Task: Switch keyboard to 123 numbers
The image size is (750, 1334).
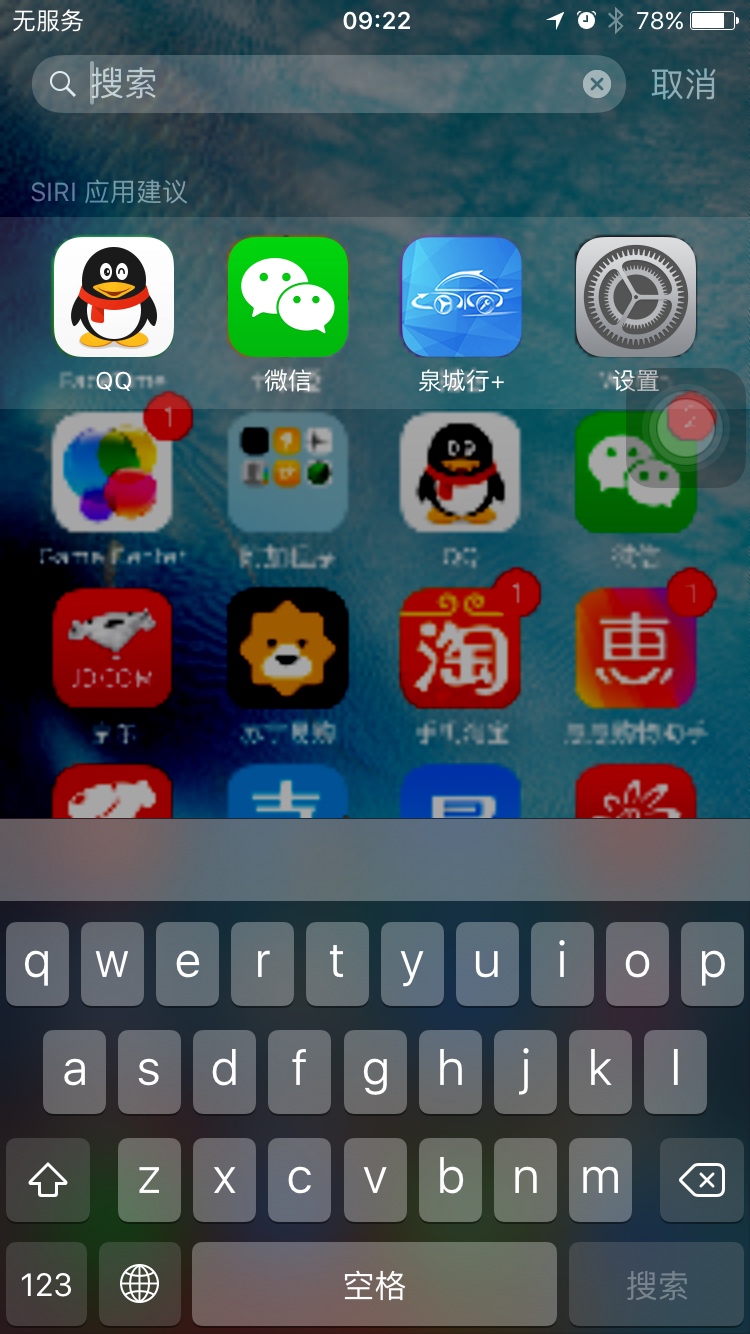Action: (x=46, y=1284)
